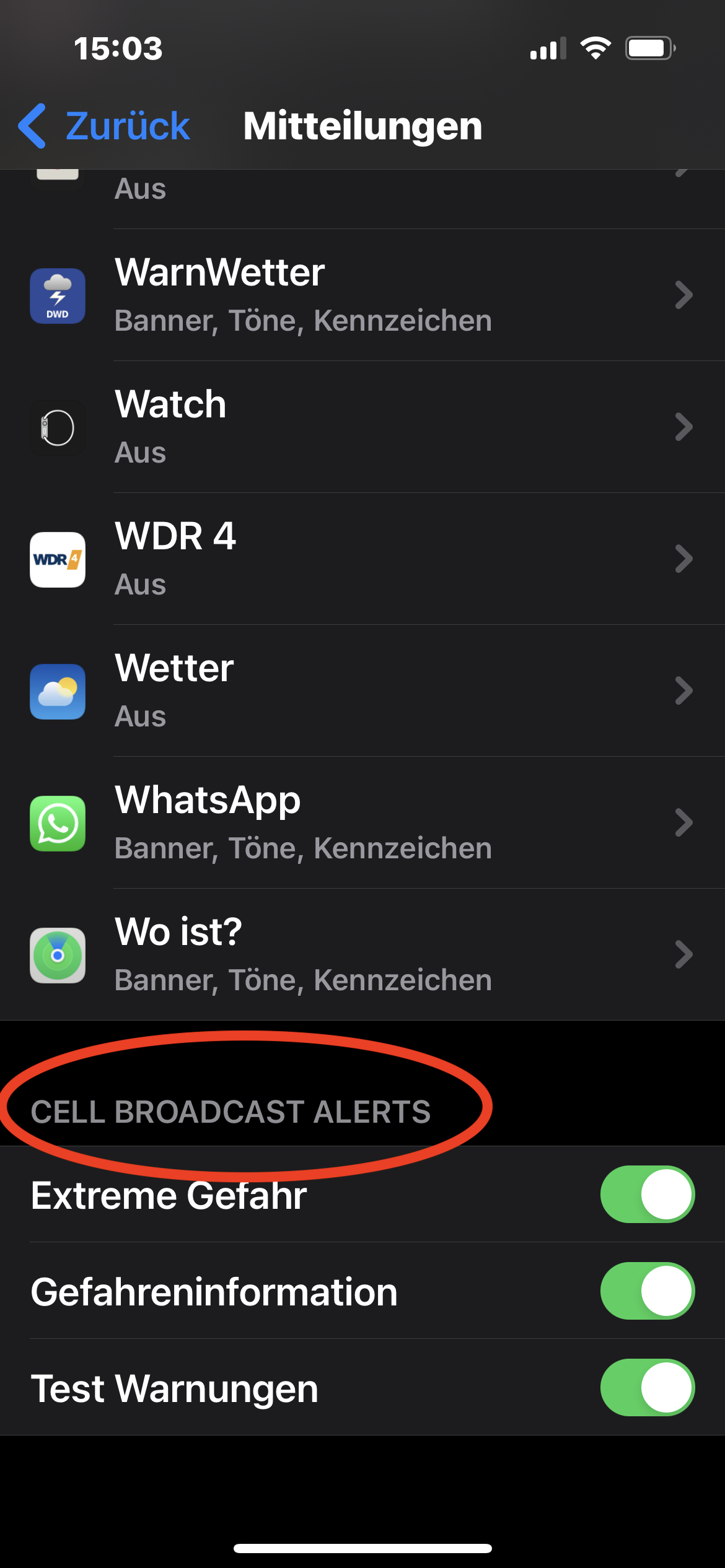The width and height of the screenshot is (725, 1568).
Task: Open WarnWetter notification settings
Action: point(362,295)
